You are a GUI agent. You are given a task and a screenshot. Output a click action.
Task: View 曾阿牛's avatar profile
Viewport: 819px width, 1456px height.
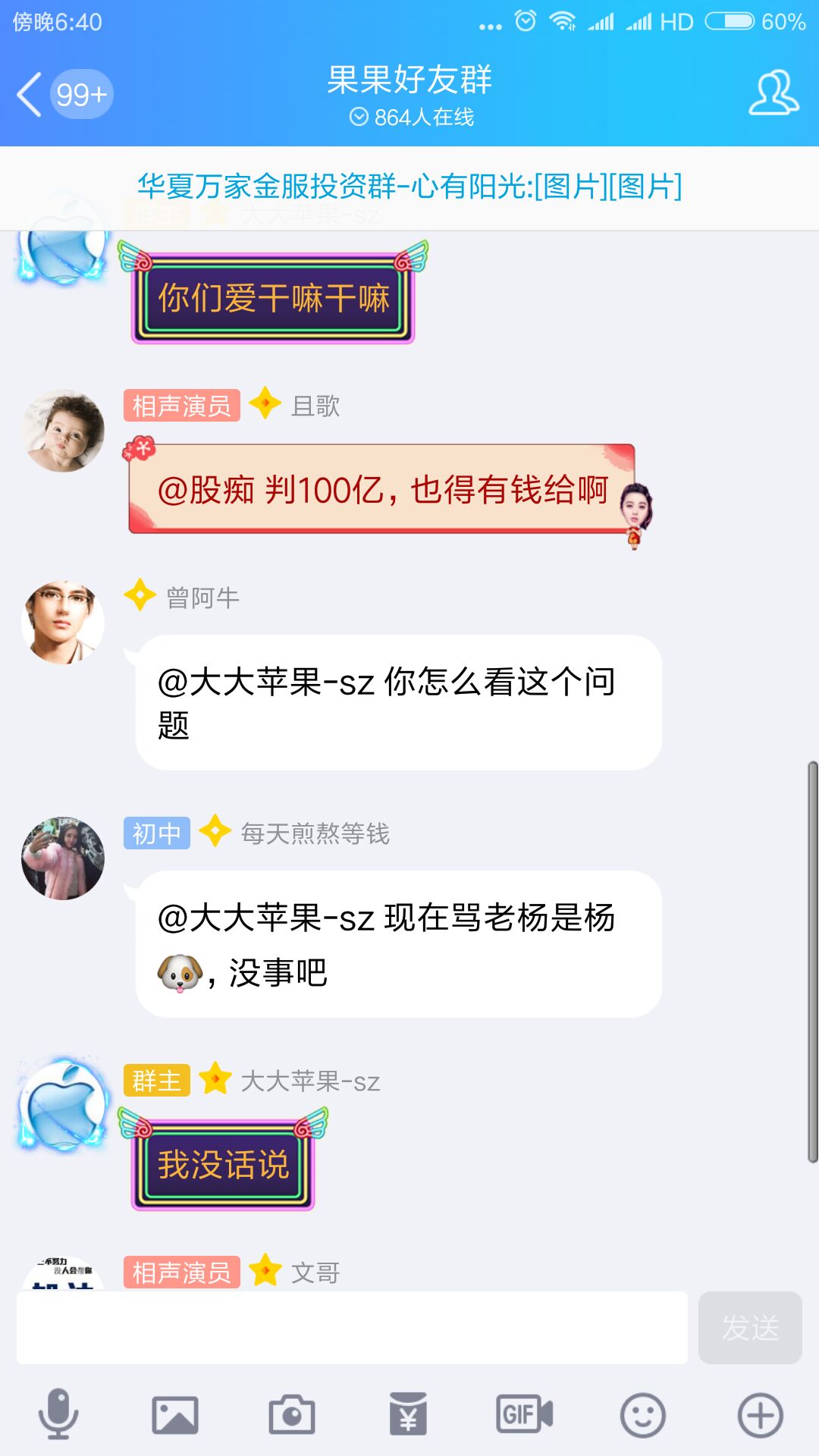(x=63, y=623)
